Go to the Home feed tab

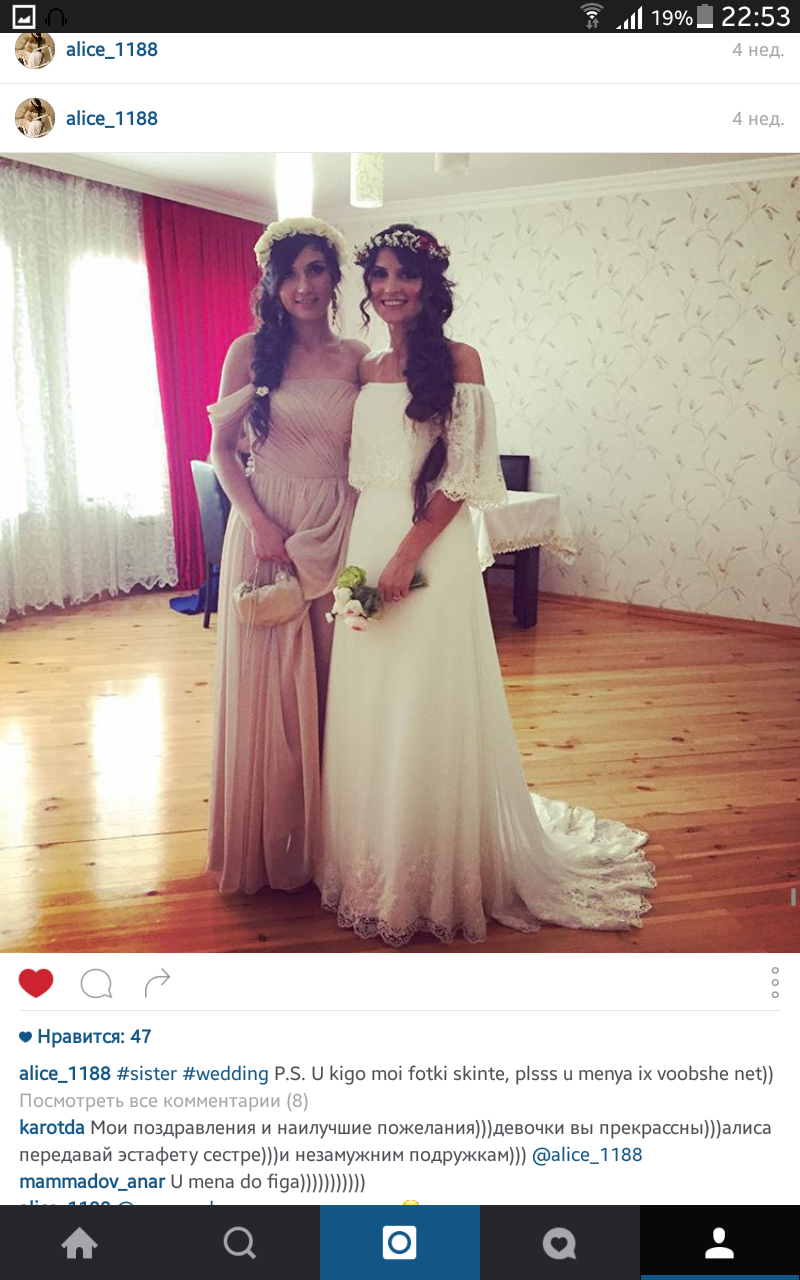click(80, 1243)
